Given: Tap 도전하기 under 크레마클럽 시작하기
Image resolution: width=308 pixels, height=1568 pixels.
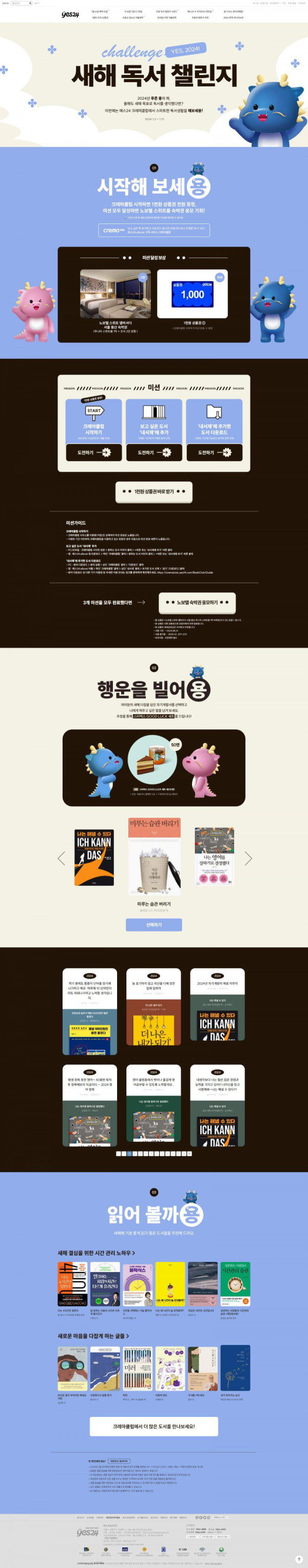Looking at the screenshot, I should [x=93, y=453].
